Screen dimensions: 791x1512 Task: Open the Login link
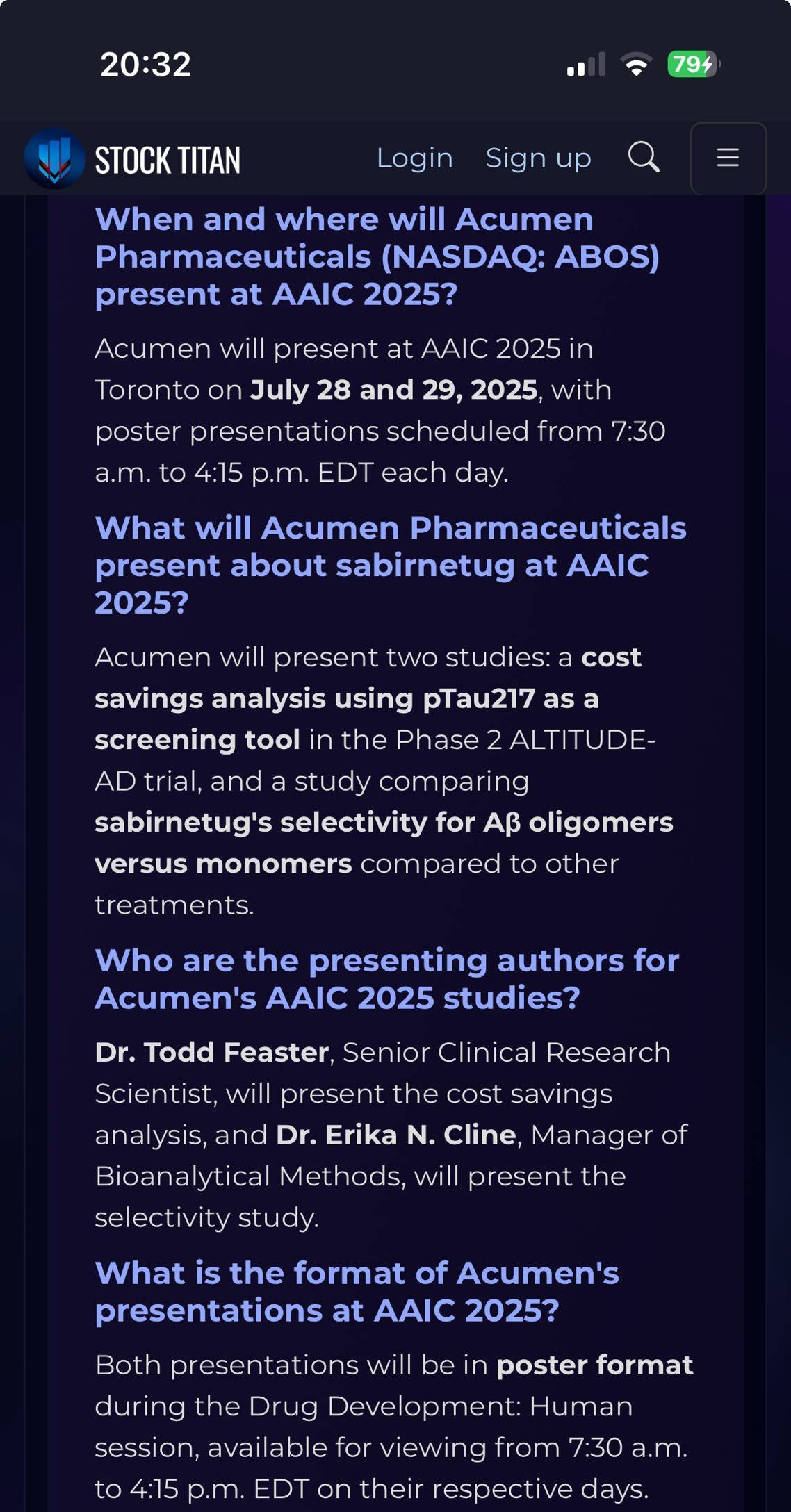tap(414, 158)
